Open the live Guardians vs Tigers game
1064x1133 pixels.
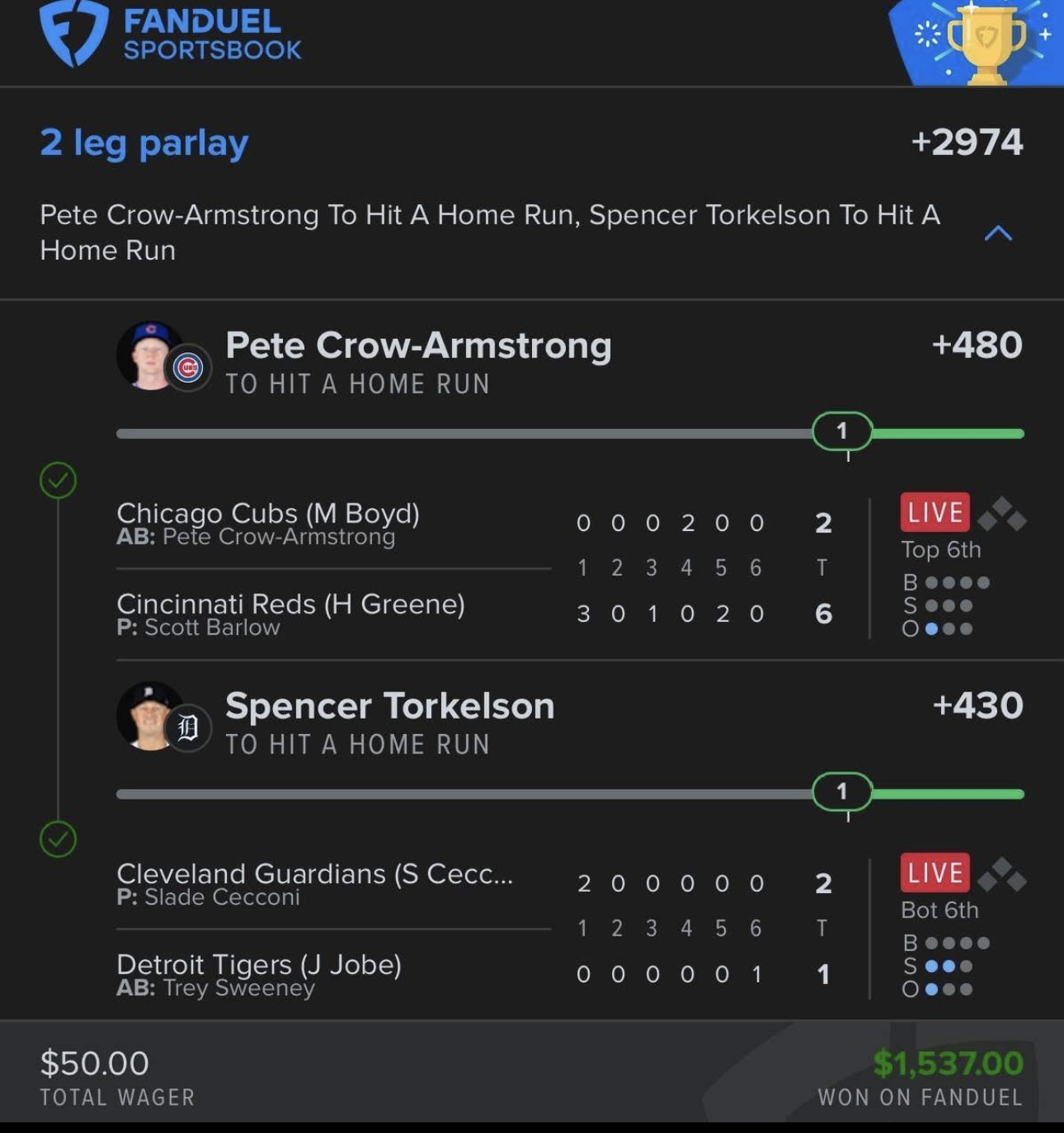click(x=935, y=872)
